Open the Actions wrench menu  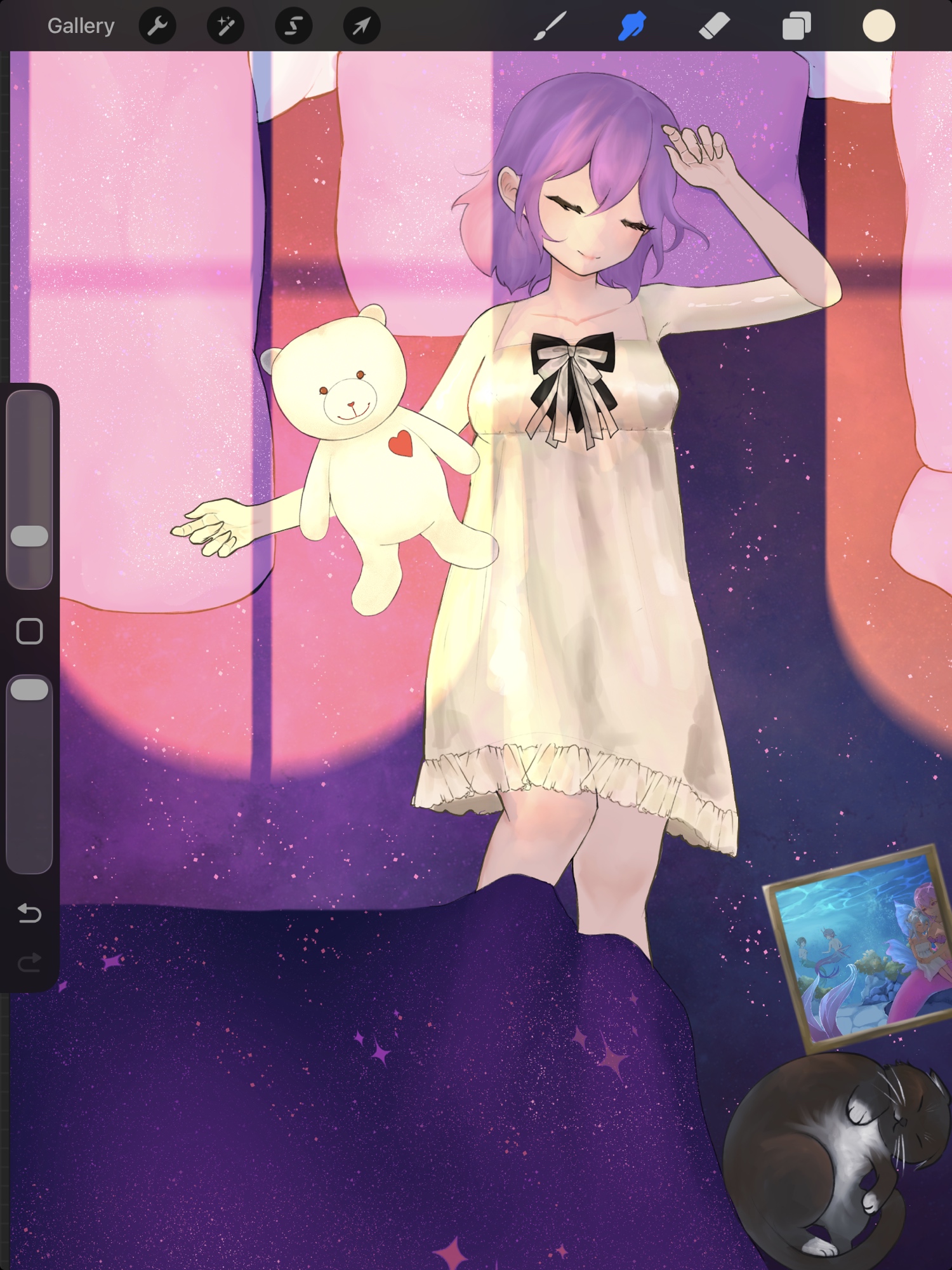[157, 26]
